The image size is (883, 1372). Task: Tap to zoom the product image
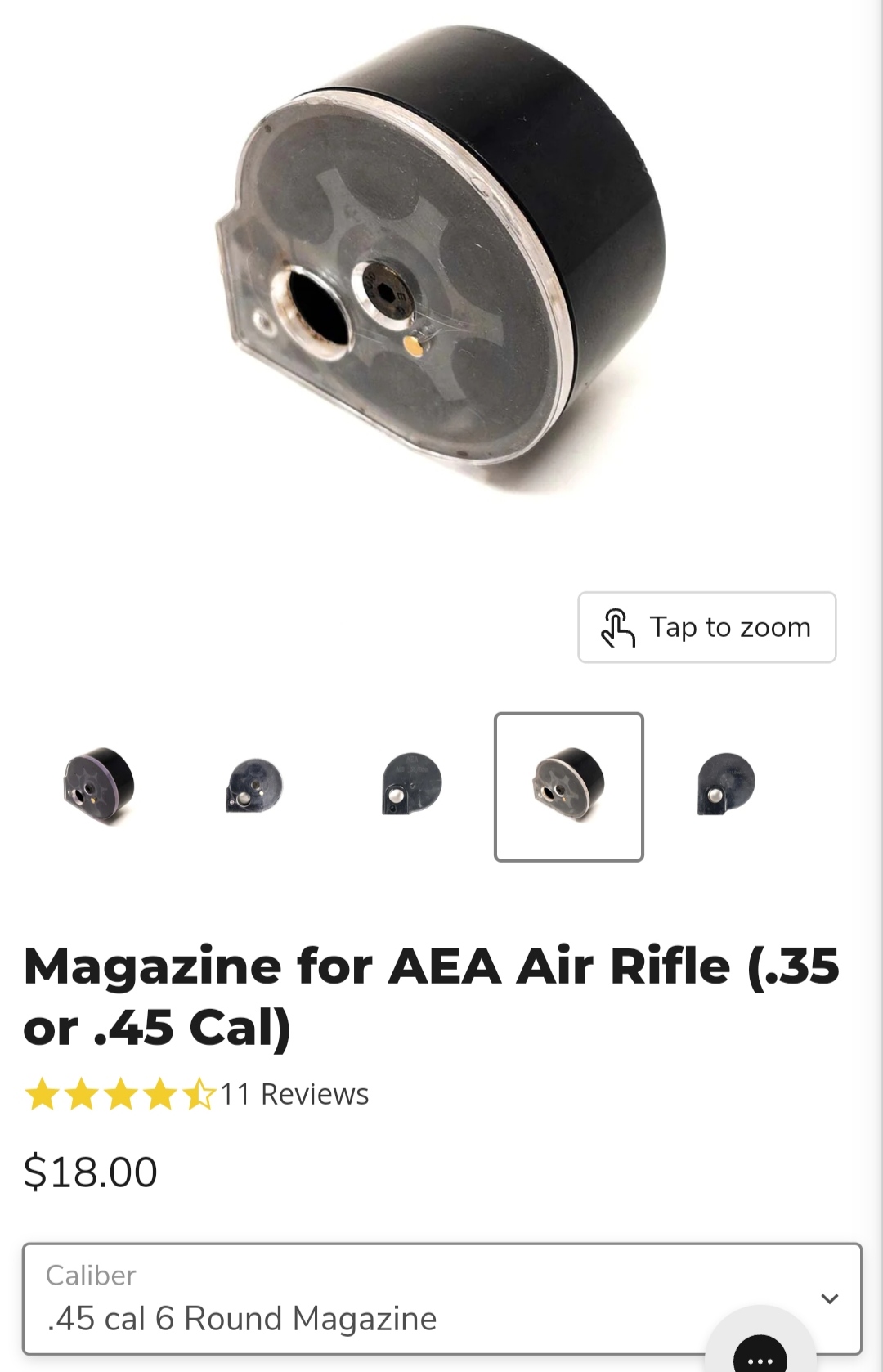pyautogui.click(x=706, y=627)
